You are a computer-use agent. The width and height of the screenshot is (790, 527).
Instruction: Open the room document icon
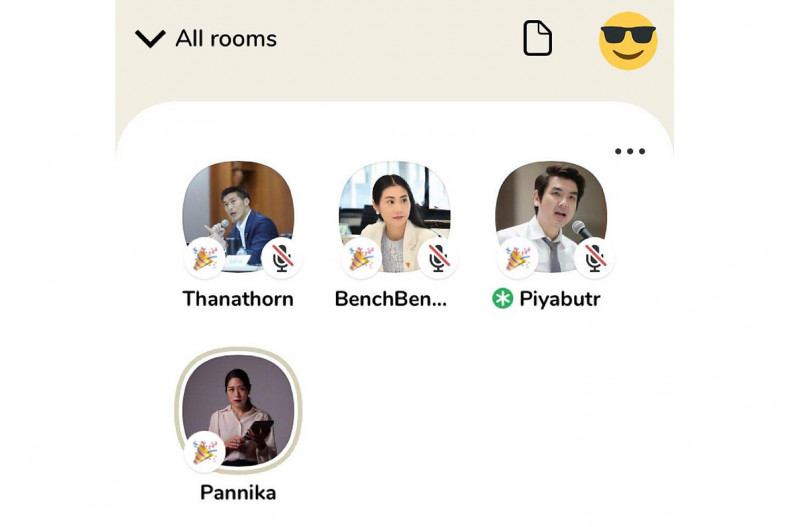[537, 39]
